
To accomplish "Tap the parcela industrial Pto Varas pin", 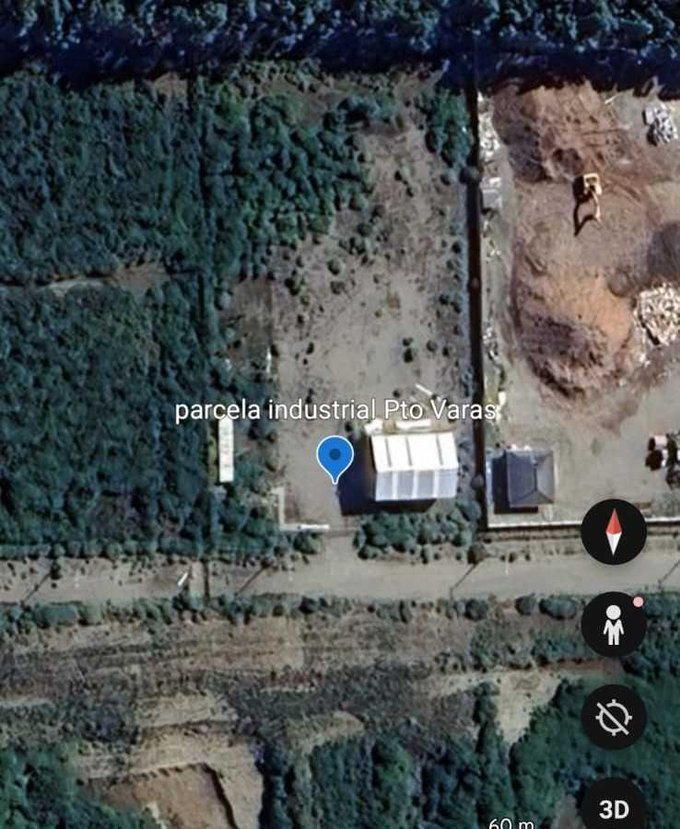I will point(335,458).
